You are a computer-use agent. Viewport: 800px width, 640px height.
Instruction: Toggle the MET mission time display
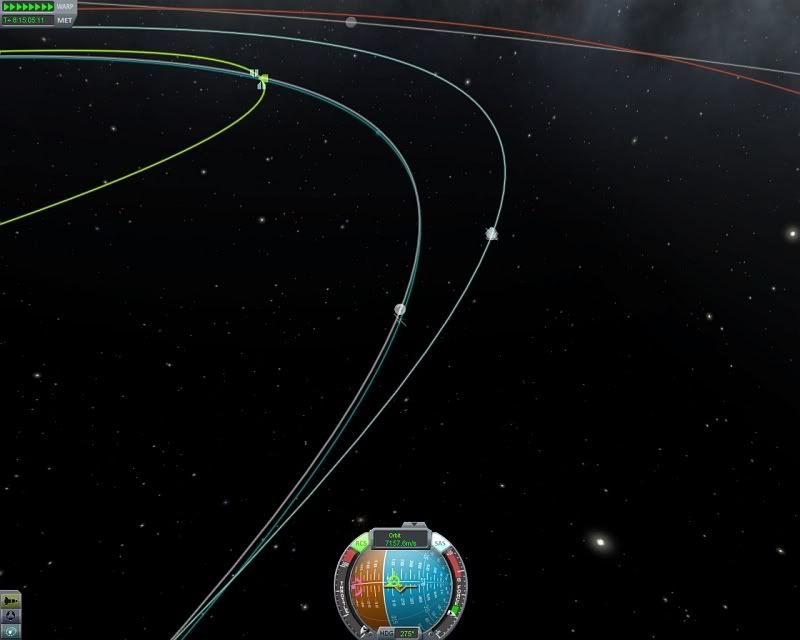pos(65,20)
